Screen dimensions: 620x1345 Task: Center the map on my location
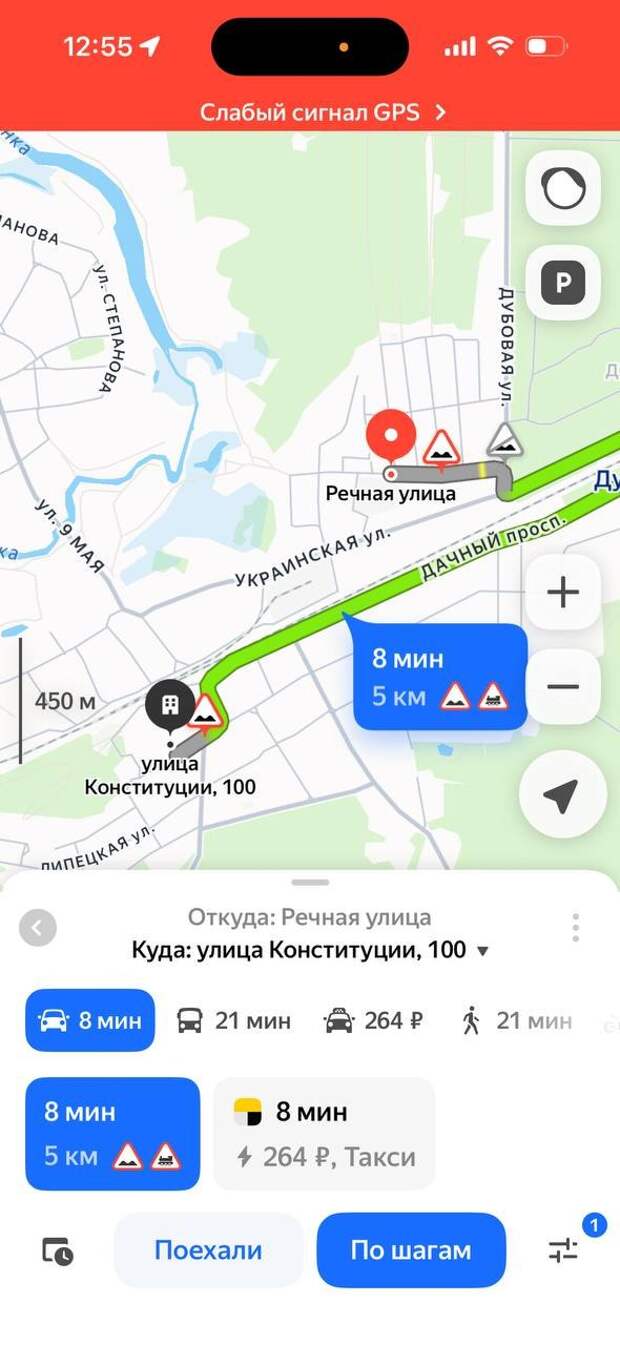coord(563,796)
